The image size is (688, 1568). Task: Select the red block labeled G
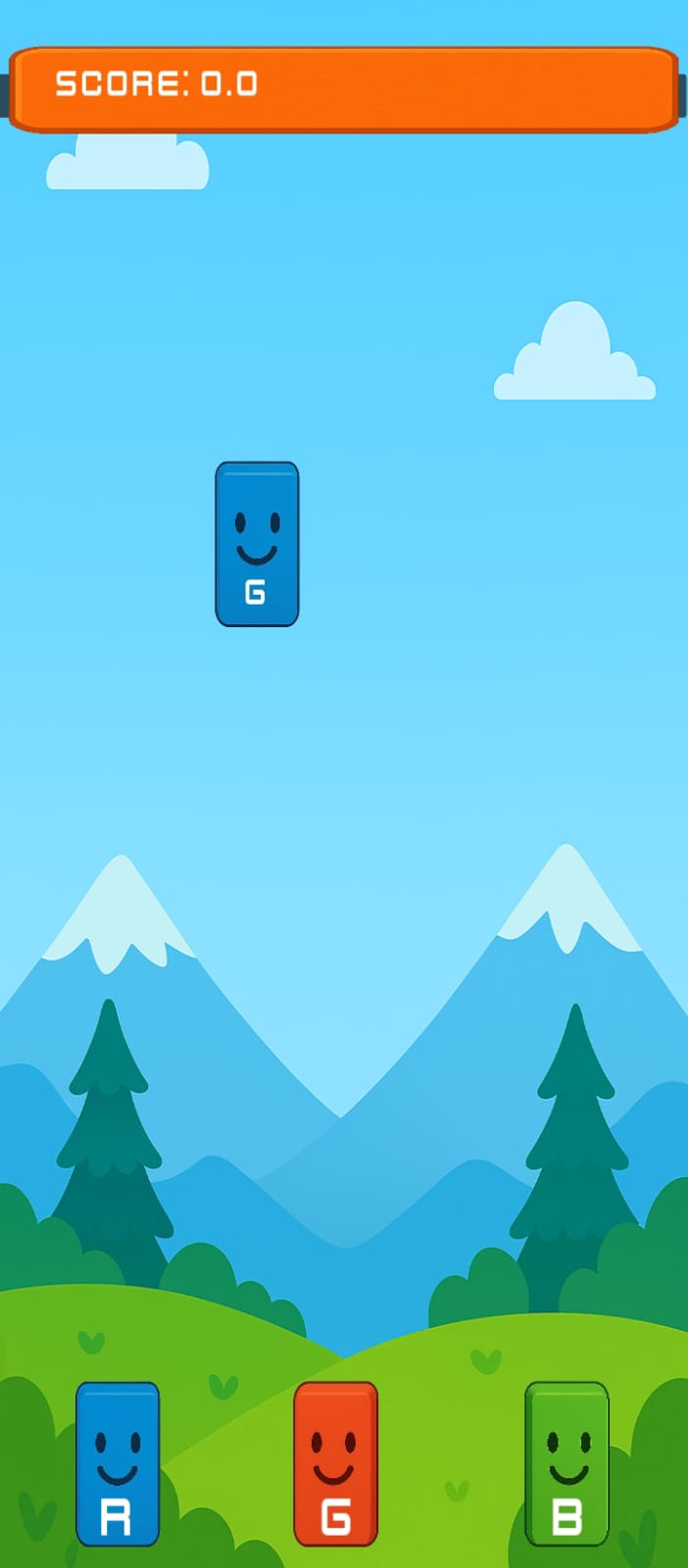pyautogui.click(x=336, y=1463)
